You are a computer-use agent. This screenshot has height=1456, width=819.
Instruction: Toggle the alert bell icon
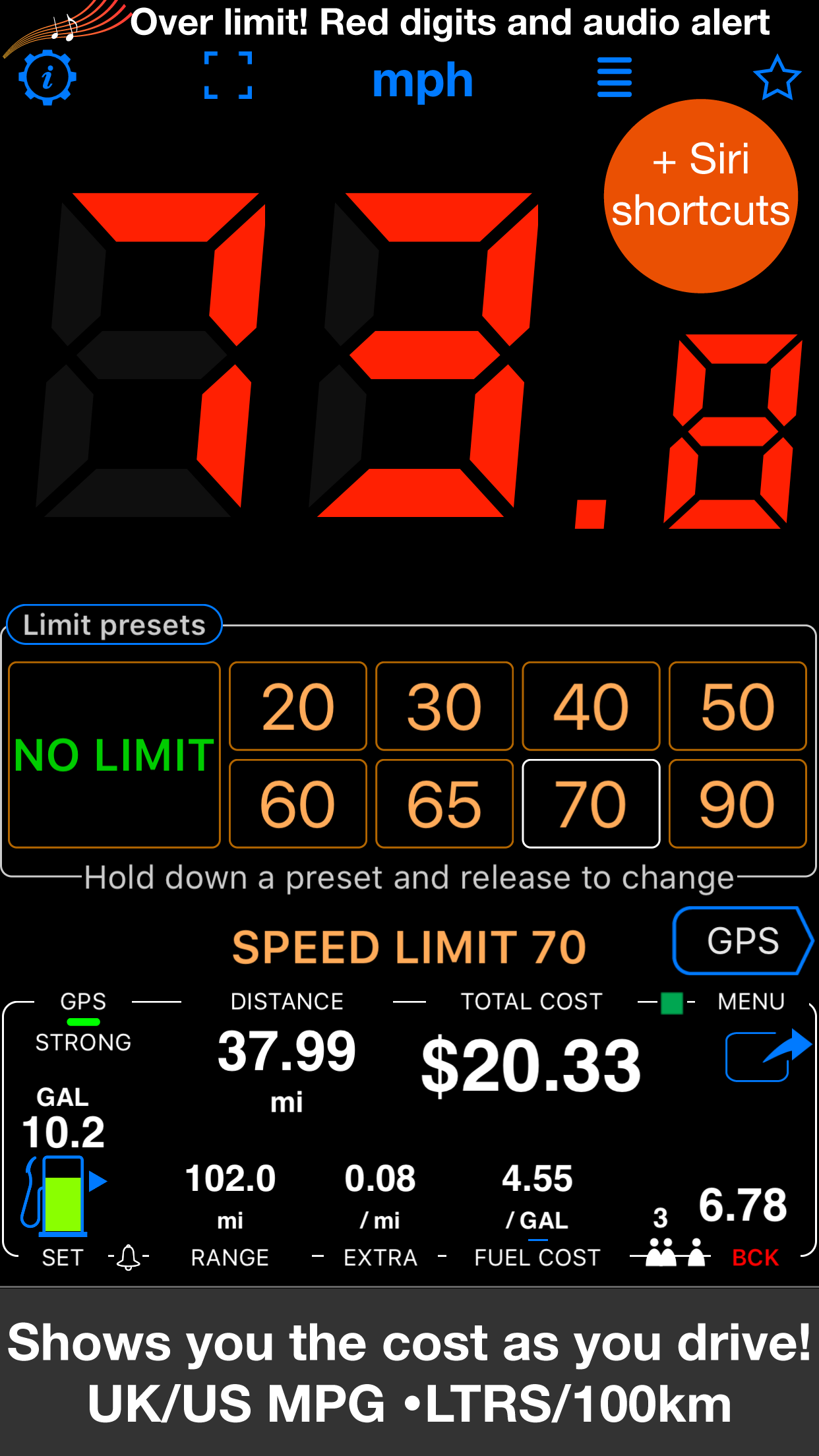click(x=129, y=1257)
